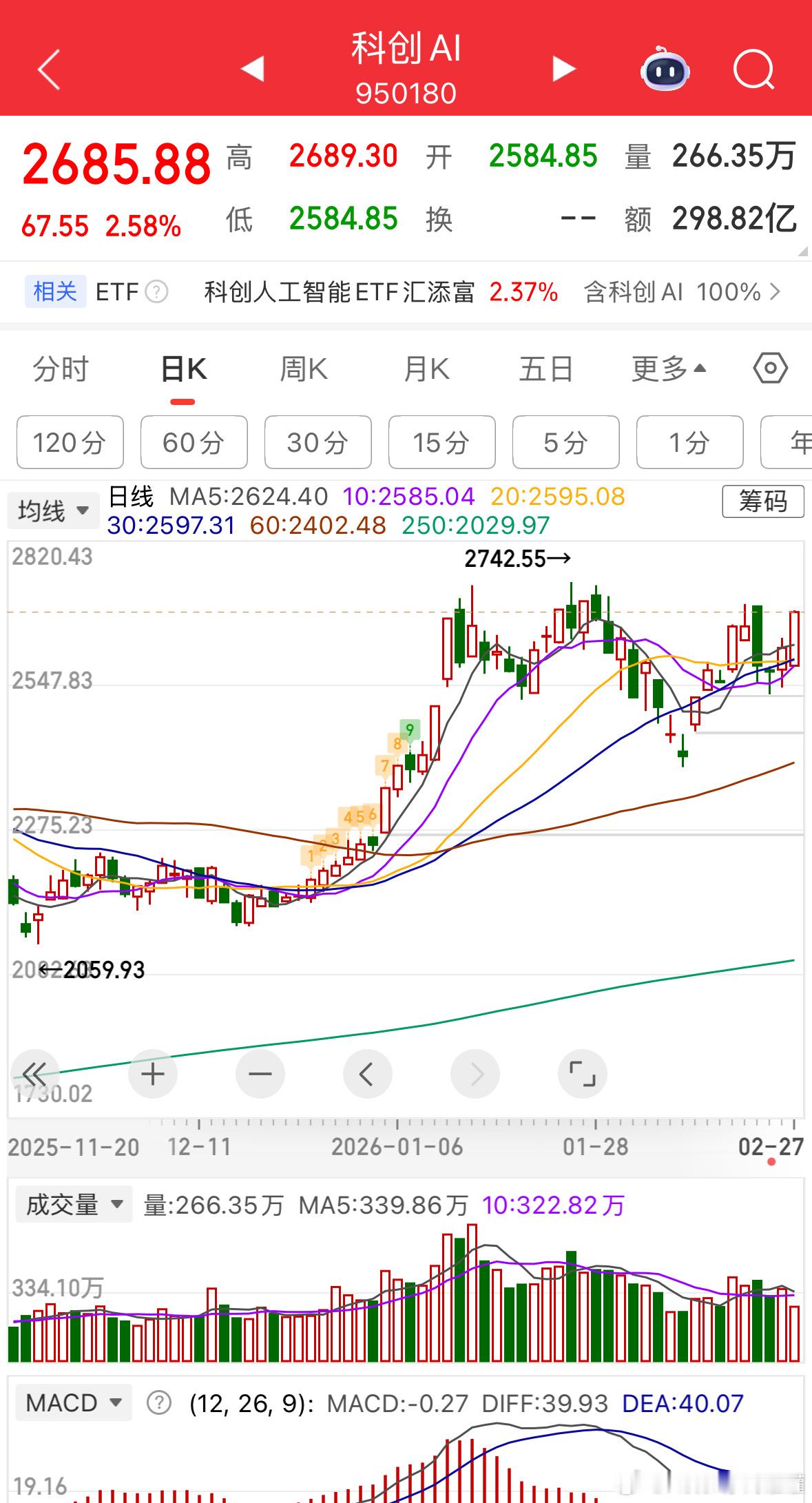The image size is (812, 1503).
Task: Pan chart left with back chevron control
Action: tap(367, 1073)
